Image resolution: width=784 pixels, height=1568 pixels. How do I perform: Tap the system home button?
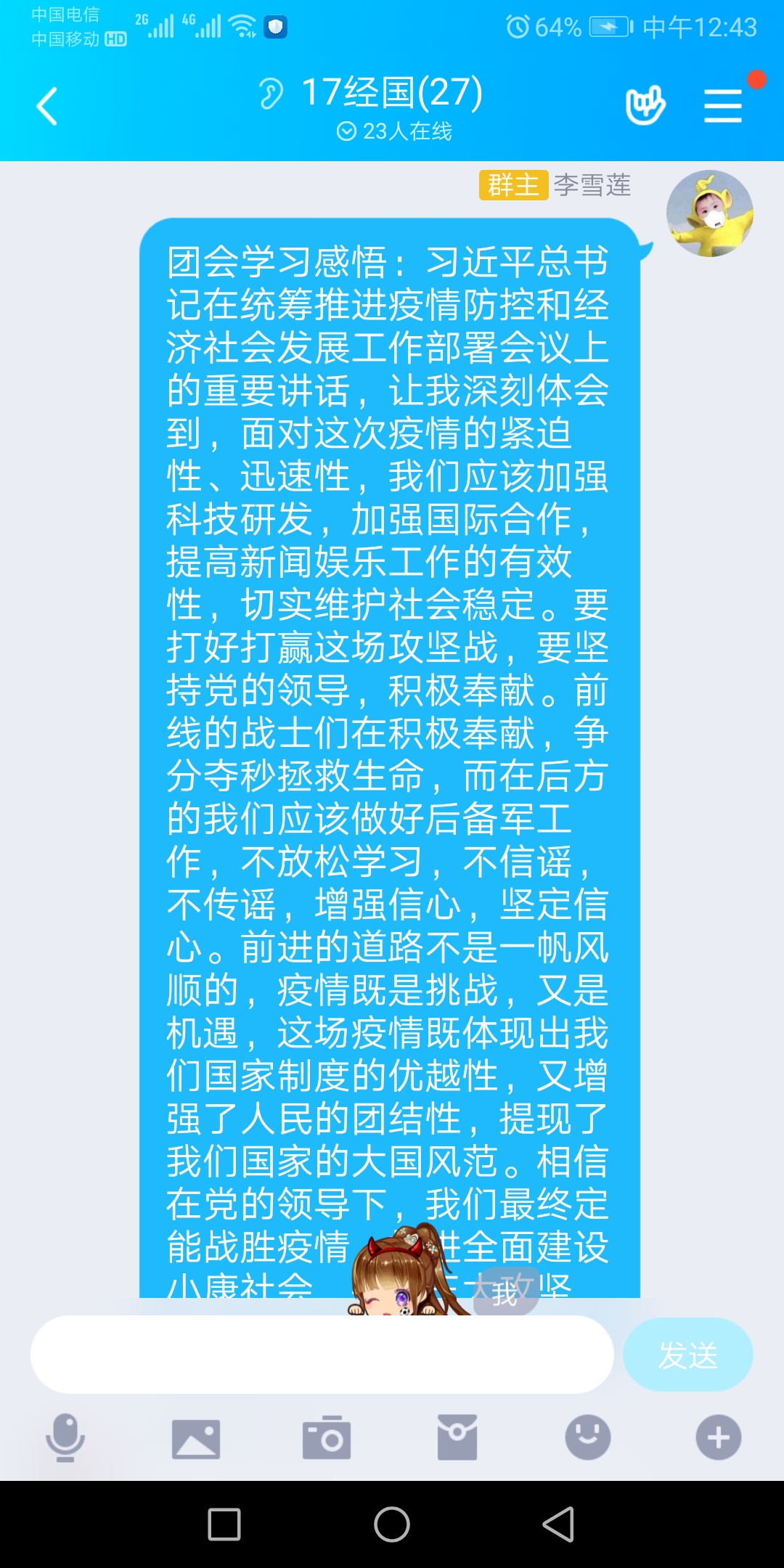pyautogui.click(x=392, y=1524)
